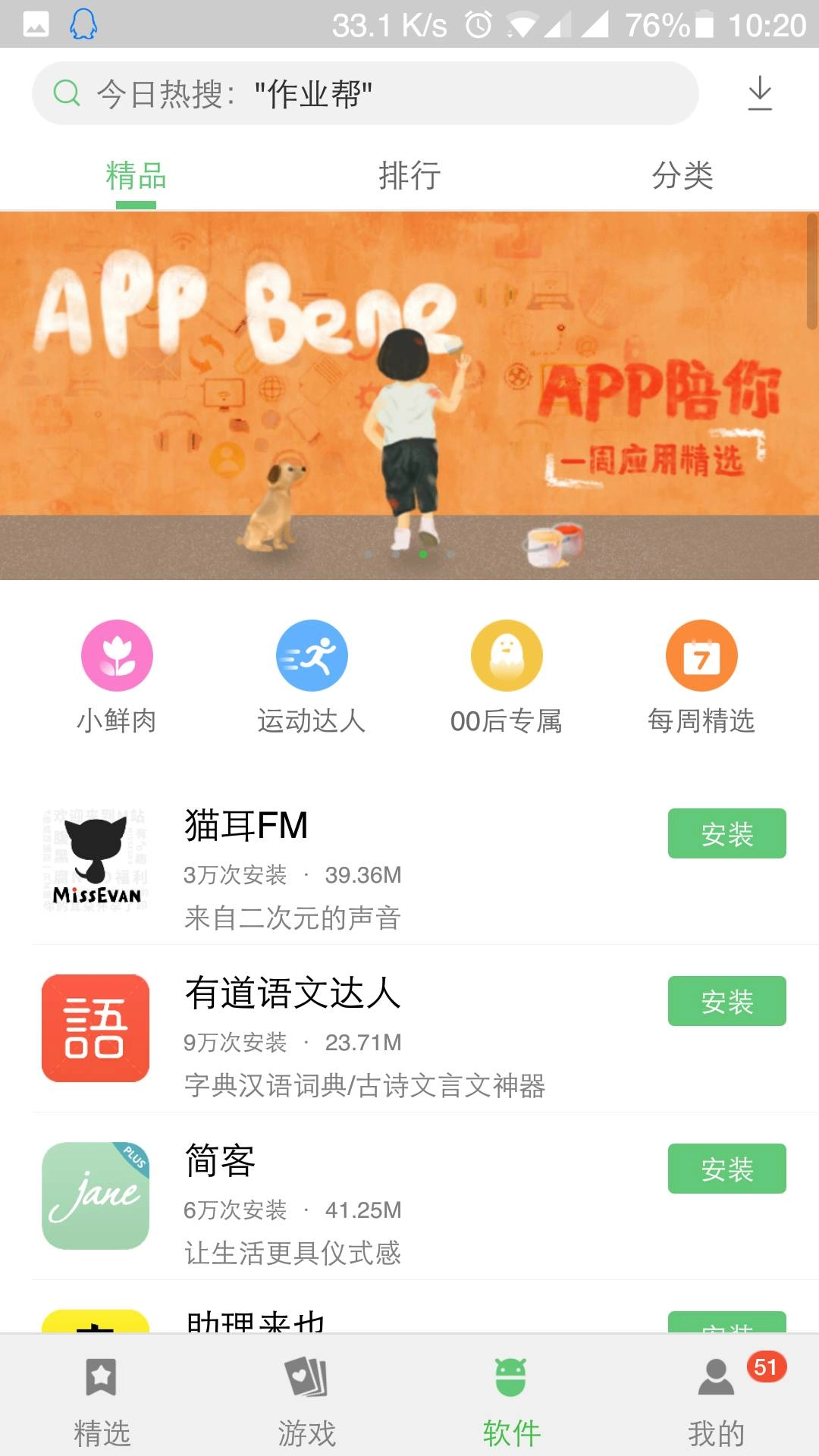
Task: Select the green carousel indicator dot
Action: click(x=422, y=554)
